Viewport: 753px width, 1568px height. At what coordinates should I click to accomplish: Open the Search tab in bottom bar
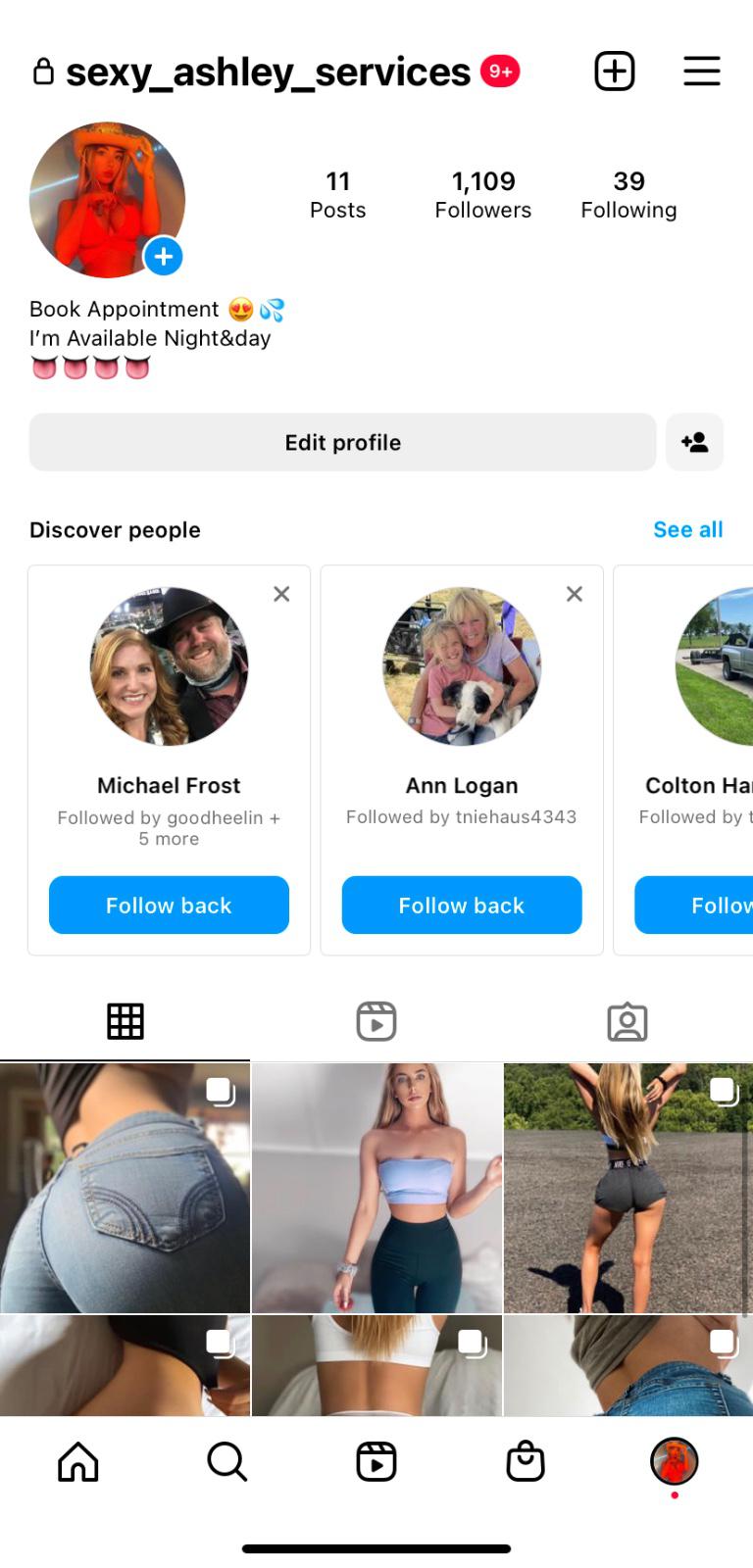click(226, 1462)
